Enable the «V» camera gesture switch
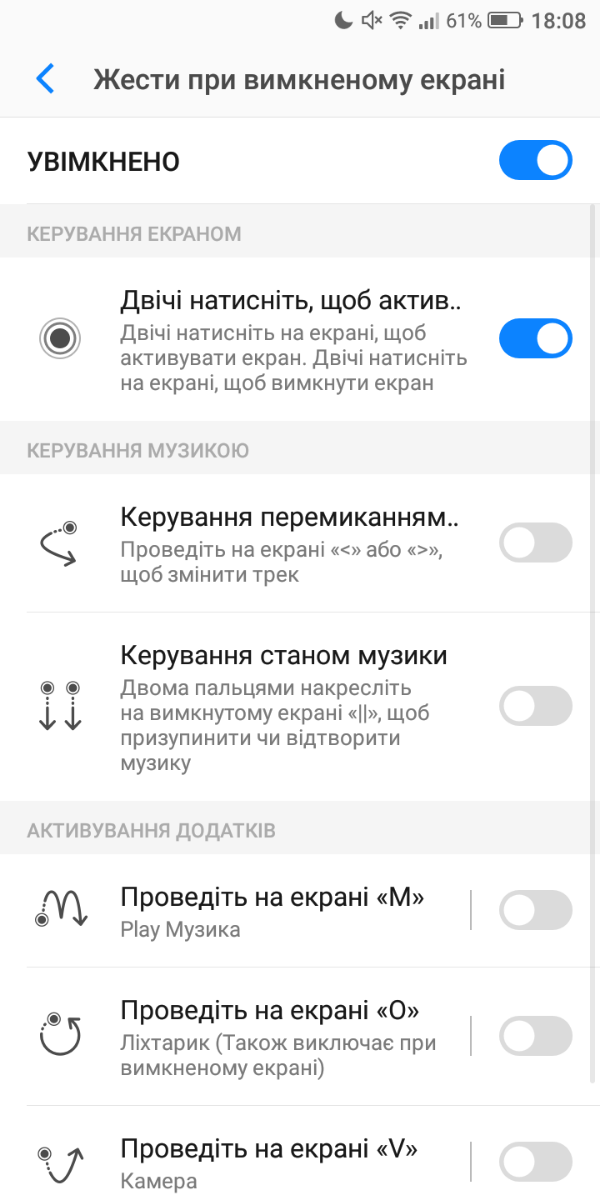The width and height of the screenshot is (600, 1200). click(536, 1162)
